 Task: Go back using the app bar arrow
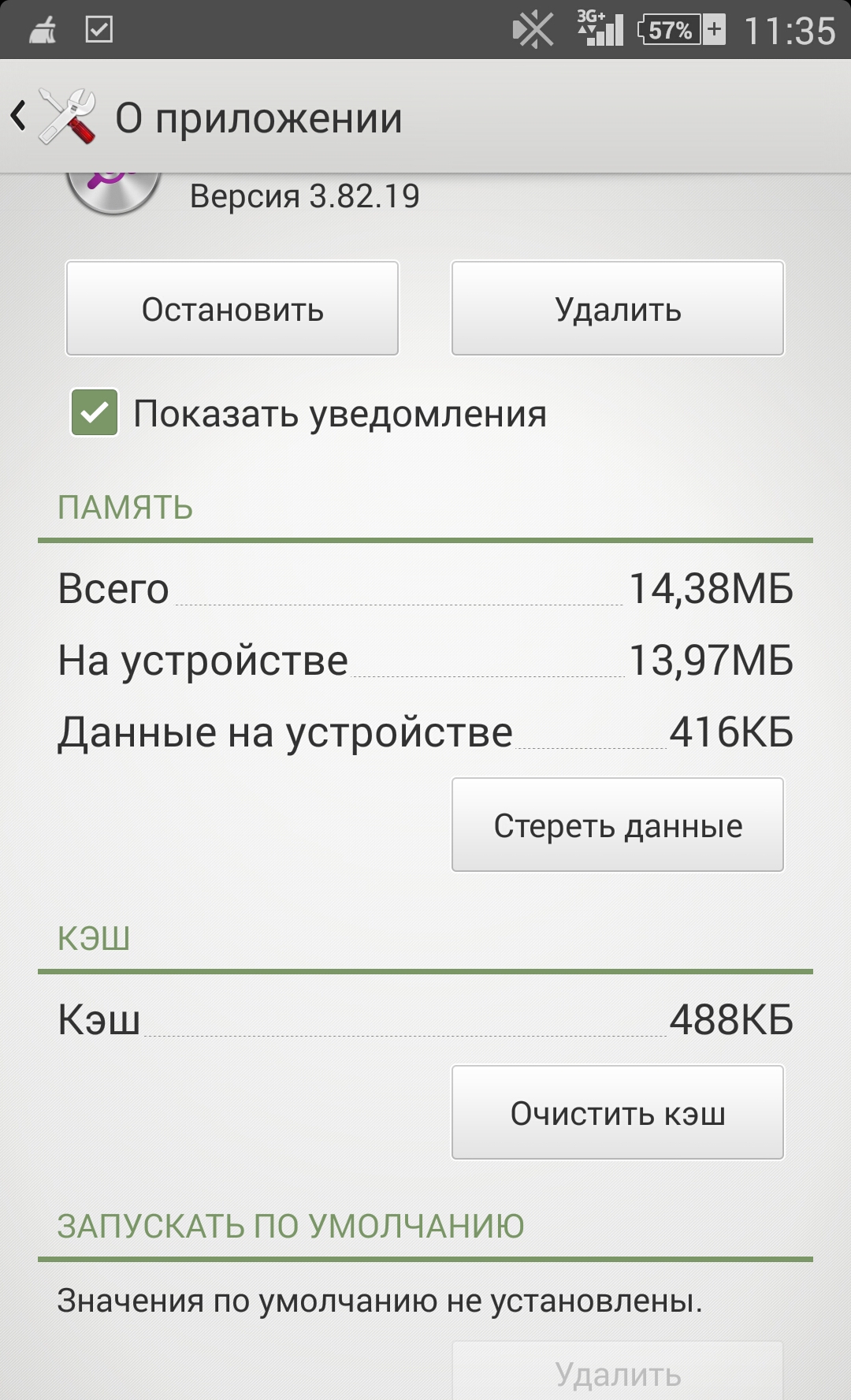click(20, 117)
